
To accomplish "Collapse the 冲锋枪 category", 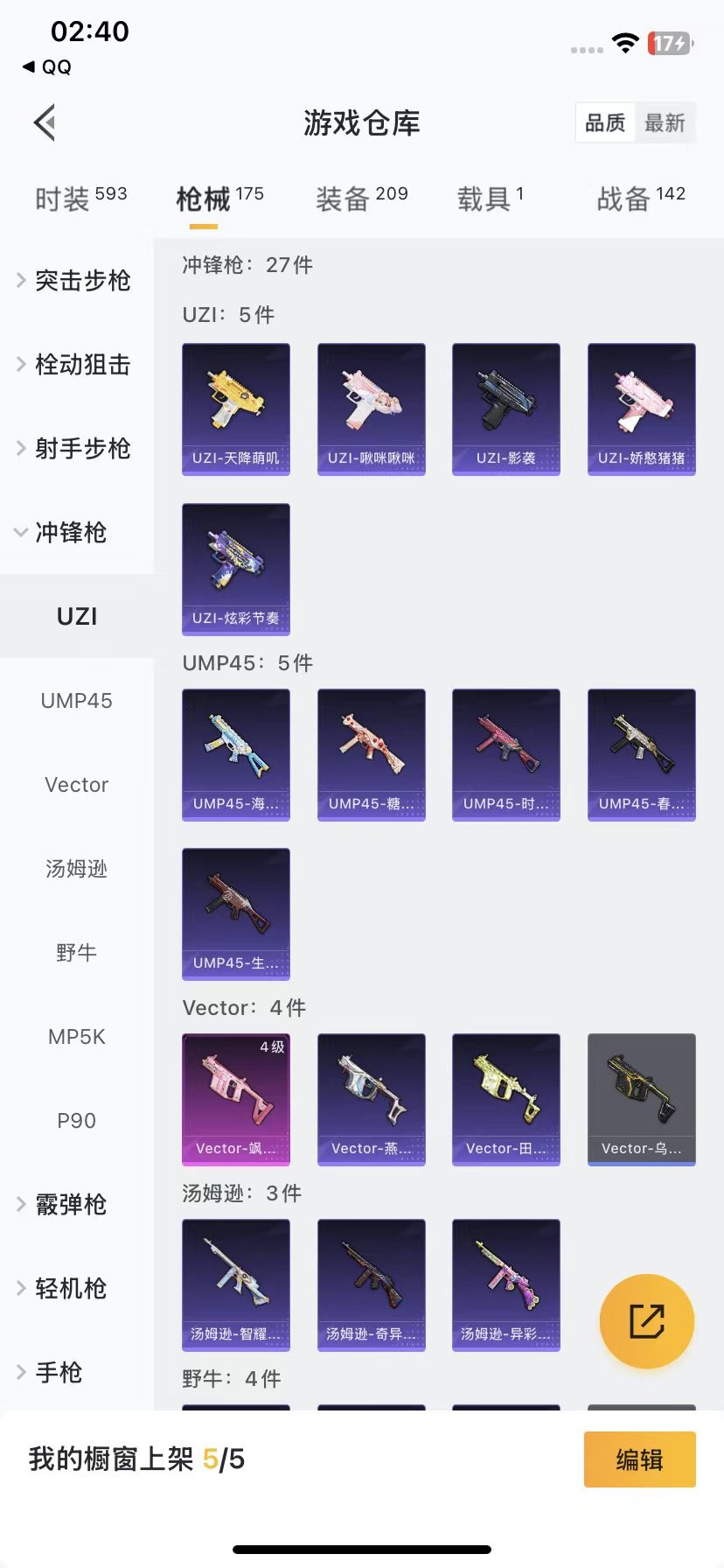I will [x=70, y=532].
